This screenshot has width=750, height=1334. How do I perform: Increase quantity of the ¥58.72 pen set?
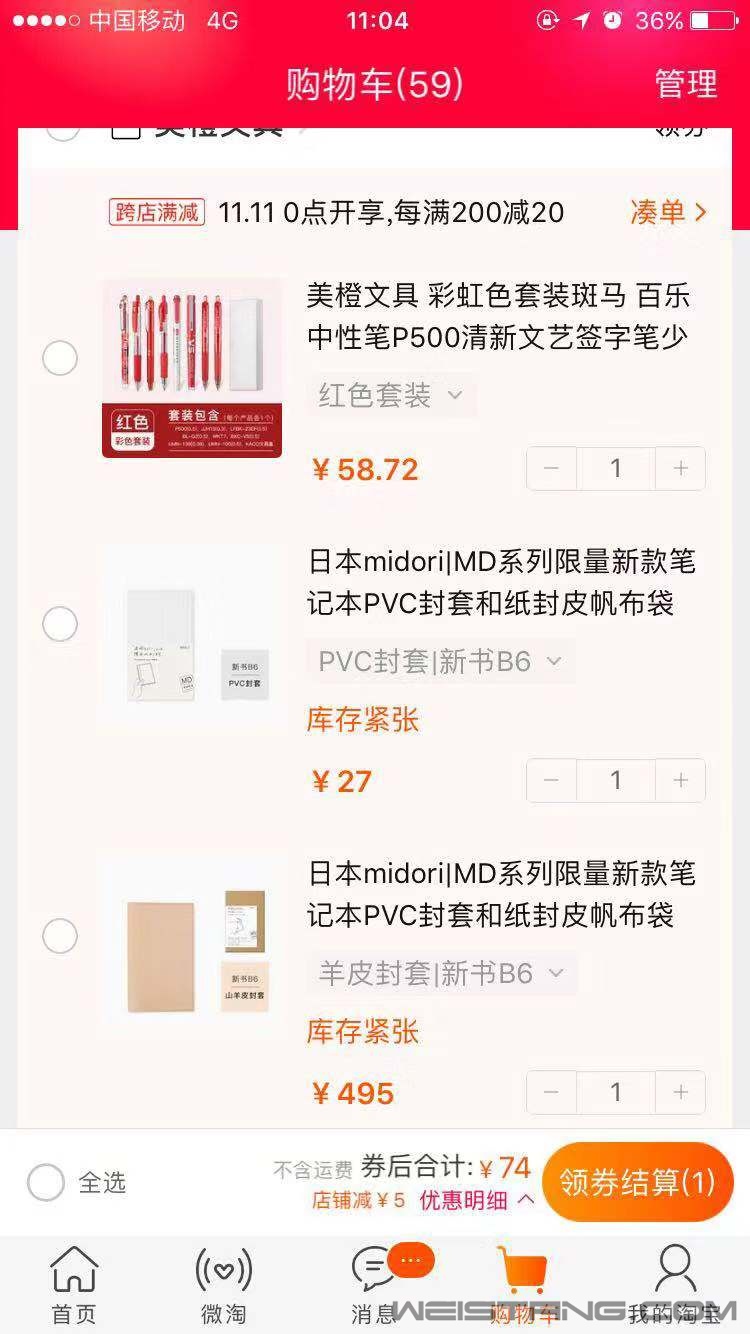(x=681, y=468)
